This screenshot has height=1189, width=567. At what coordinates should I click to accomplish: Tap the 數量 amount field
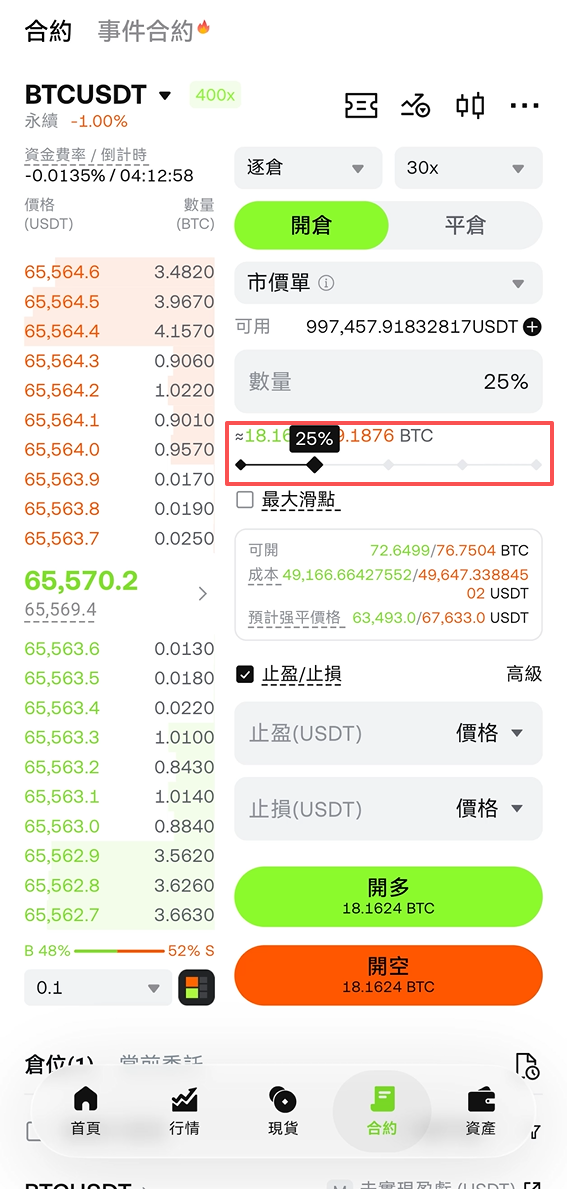(388, 381)
